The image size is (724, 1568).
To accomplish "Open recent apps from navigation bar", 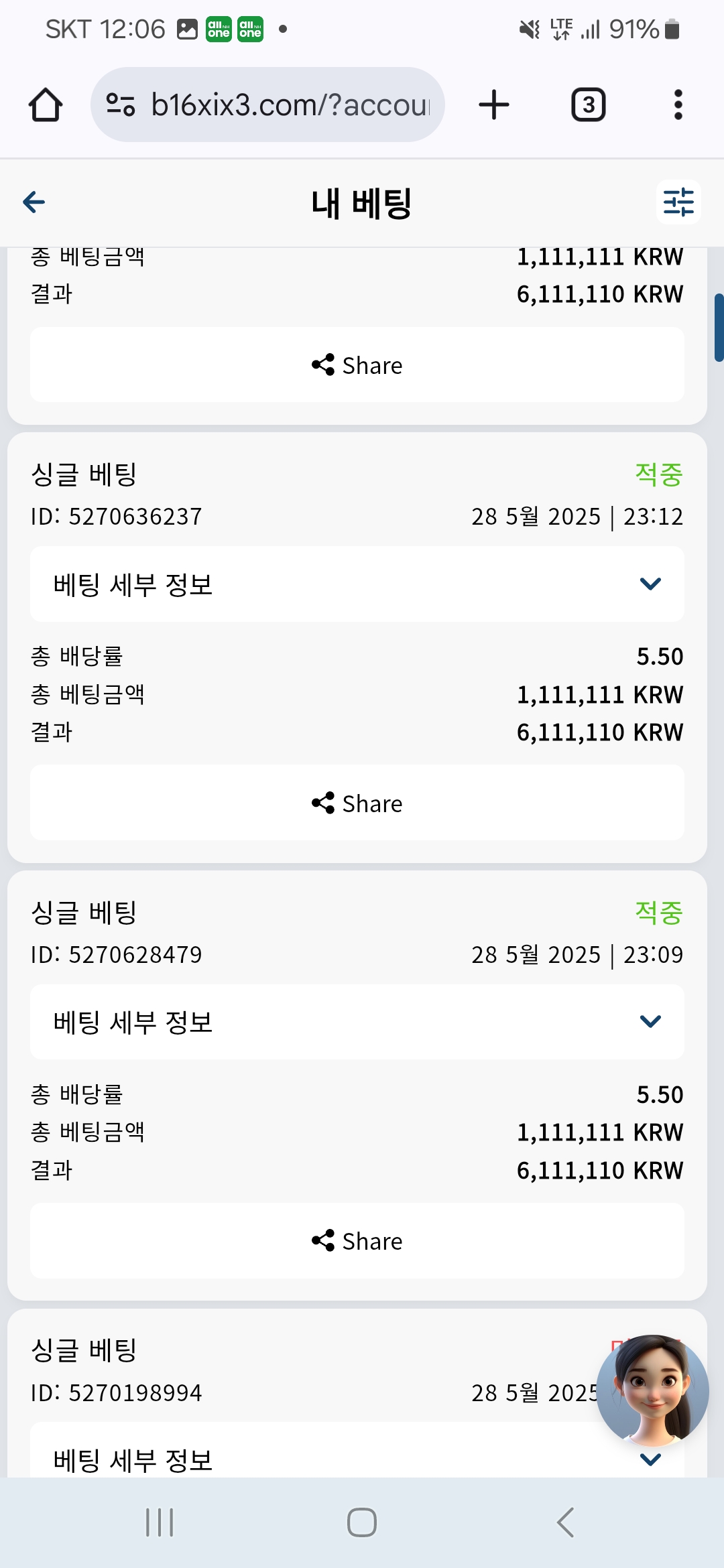I will (160, 1522).
